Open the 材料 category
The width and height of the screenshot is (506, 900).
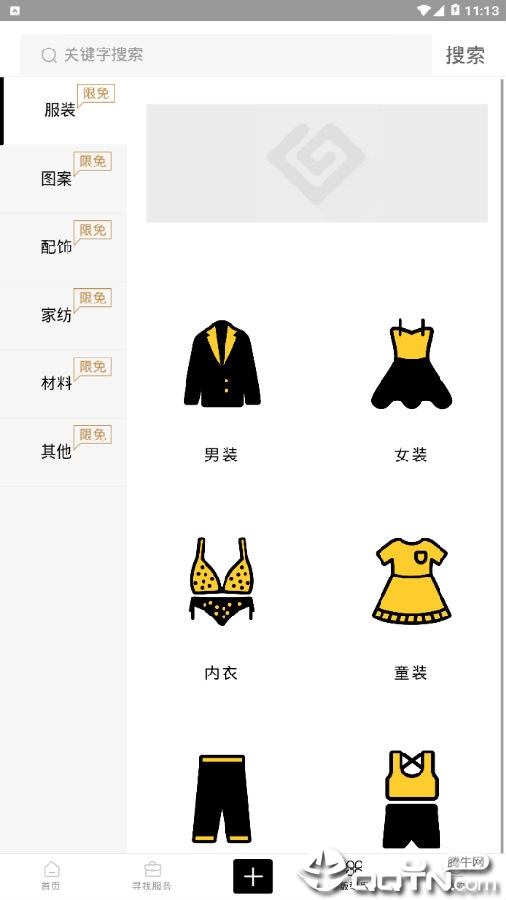63,384
